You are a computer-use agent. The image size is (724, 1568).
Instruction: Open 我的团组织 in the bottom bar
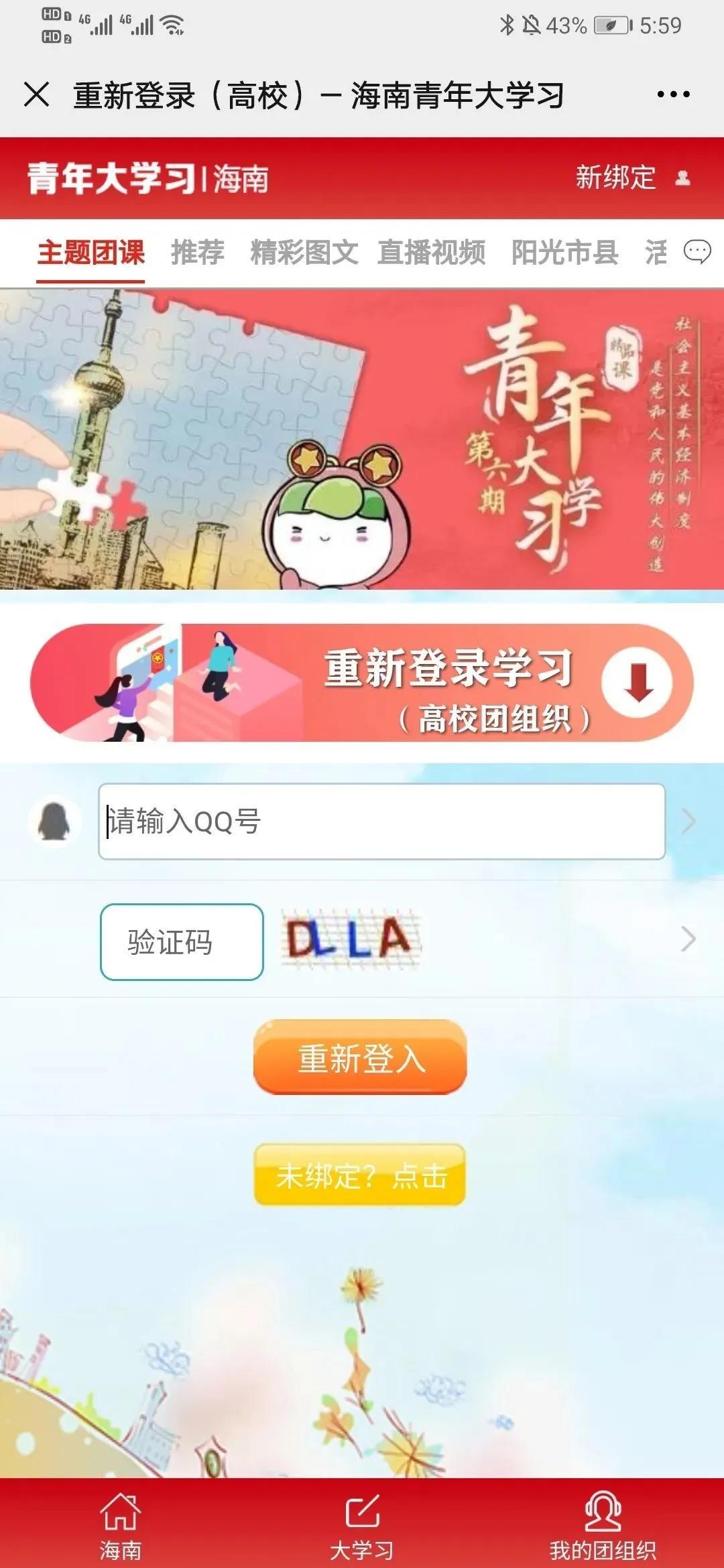coord(603,1522)
